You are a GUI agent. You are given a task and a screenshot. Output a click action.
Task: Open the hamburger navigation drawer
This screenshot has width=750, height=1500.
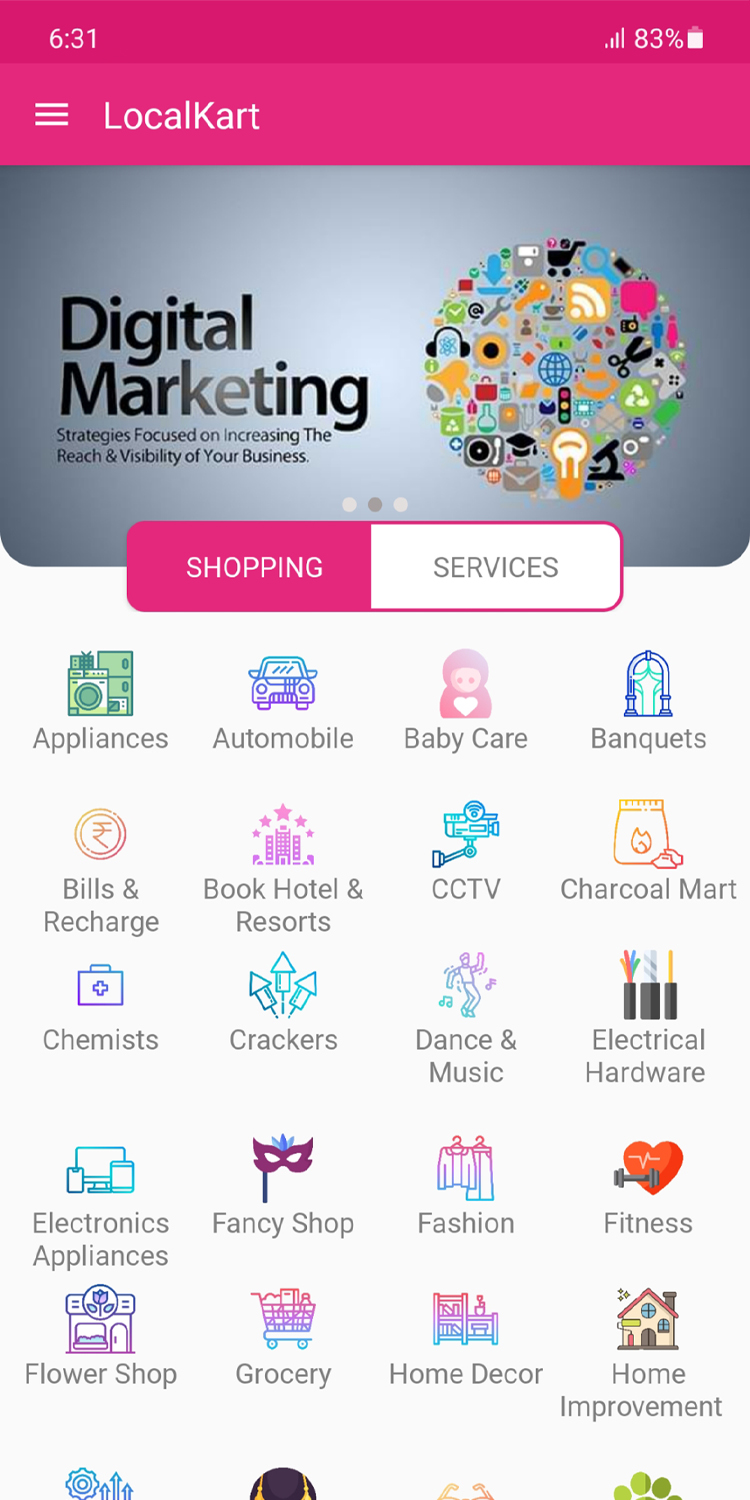tap(52, 116)
